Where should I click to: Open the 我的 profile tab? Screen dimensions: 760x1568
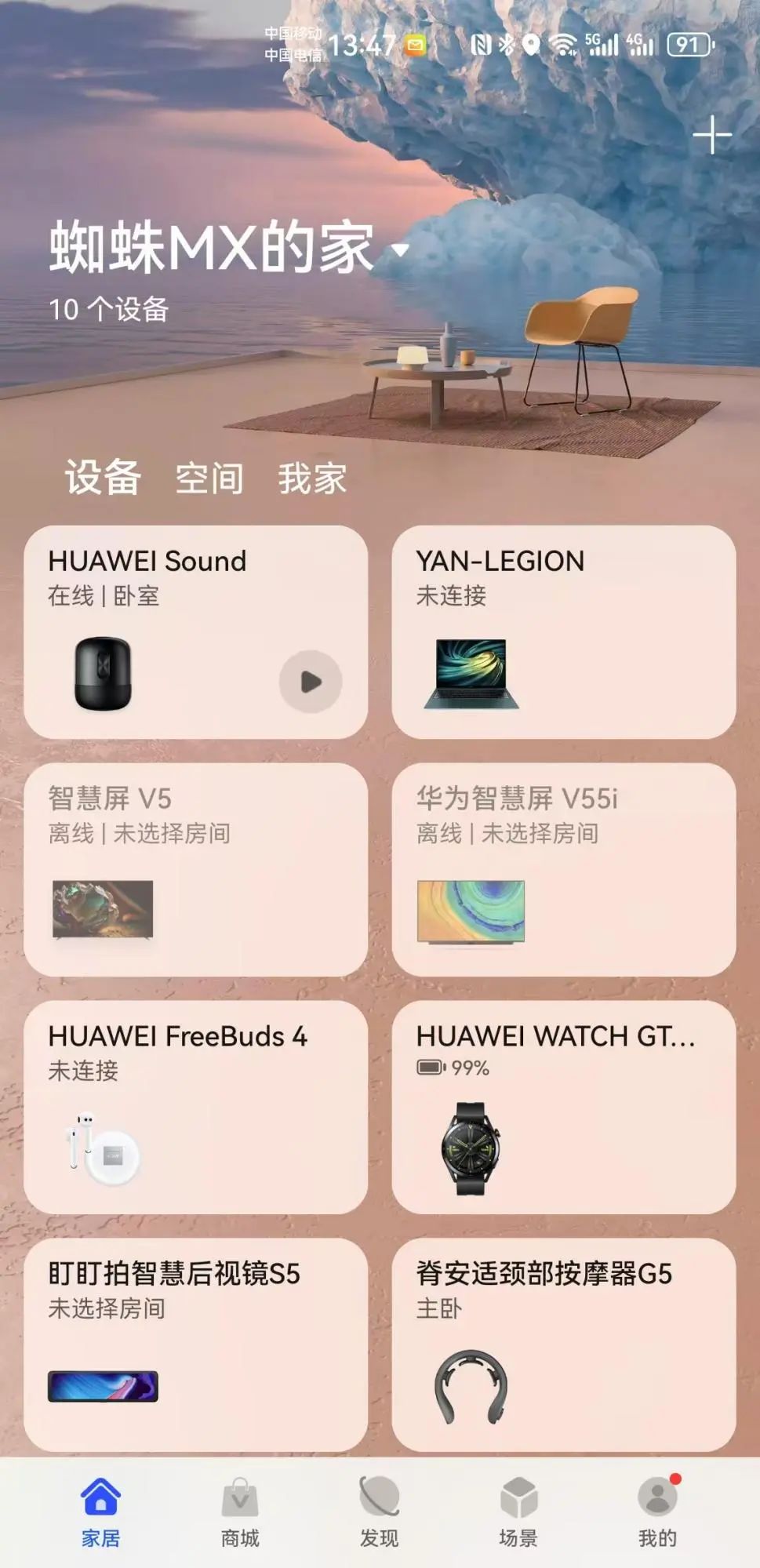[657, 1512]
